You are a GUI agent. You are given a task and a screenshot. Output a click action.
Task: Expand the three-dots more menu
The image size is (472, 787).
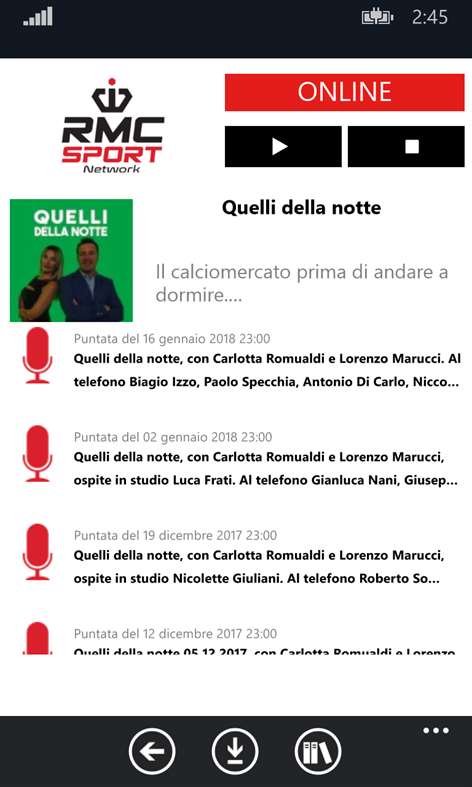(436, 731)
